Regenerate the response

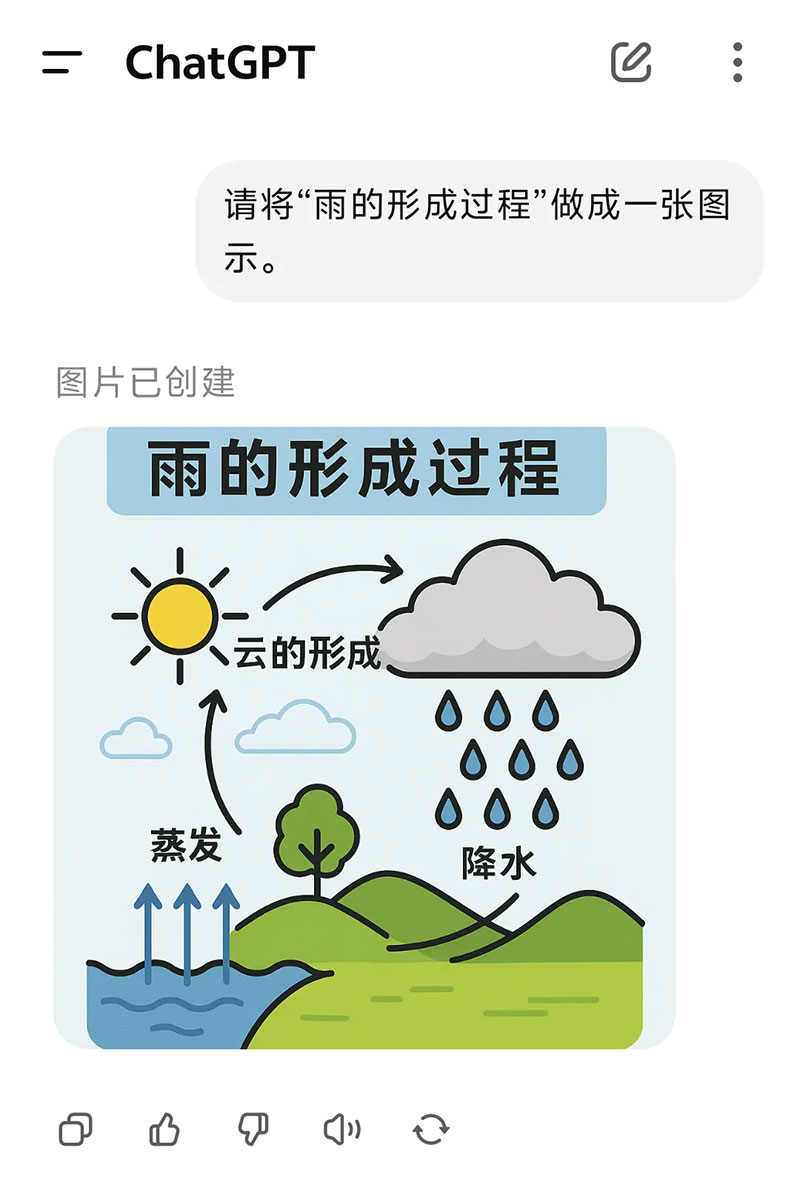[x=431, y=1131]
